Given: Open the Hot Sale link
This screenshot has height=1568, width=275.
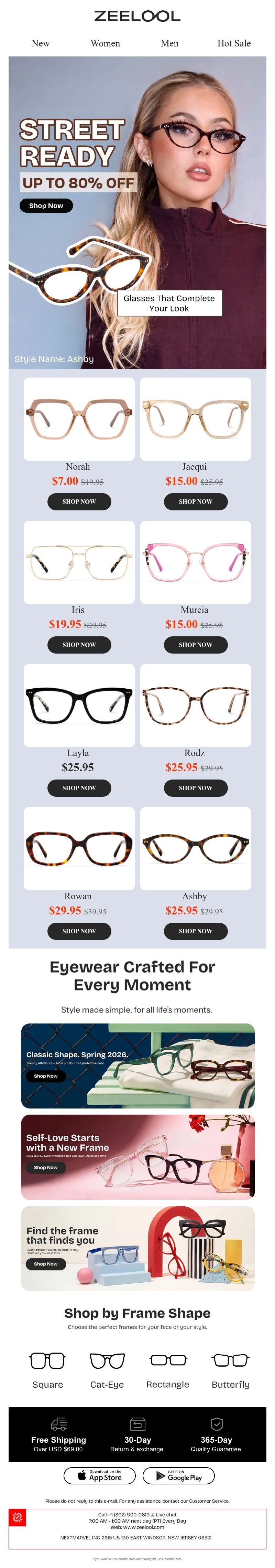Looking at the screenshot, I should pyautogui.click(x=234, y=43).
